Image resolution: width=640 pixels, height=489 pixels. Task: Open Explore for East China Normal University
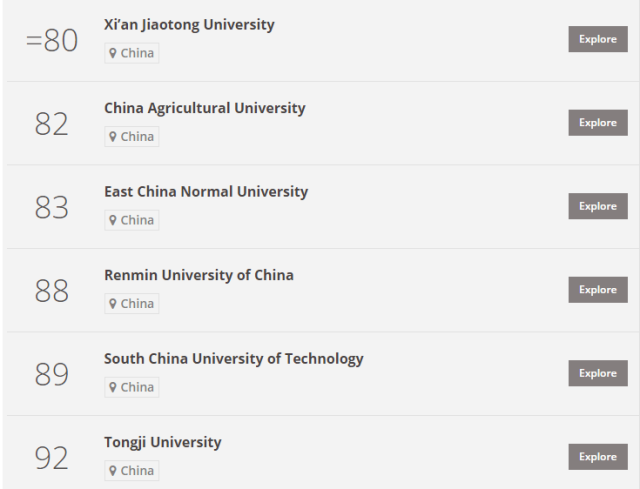597,206
